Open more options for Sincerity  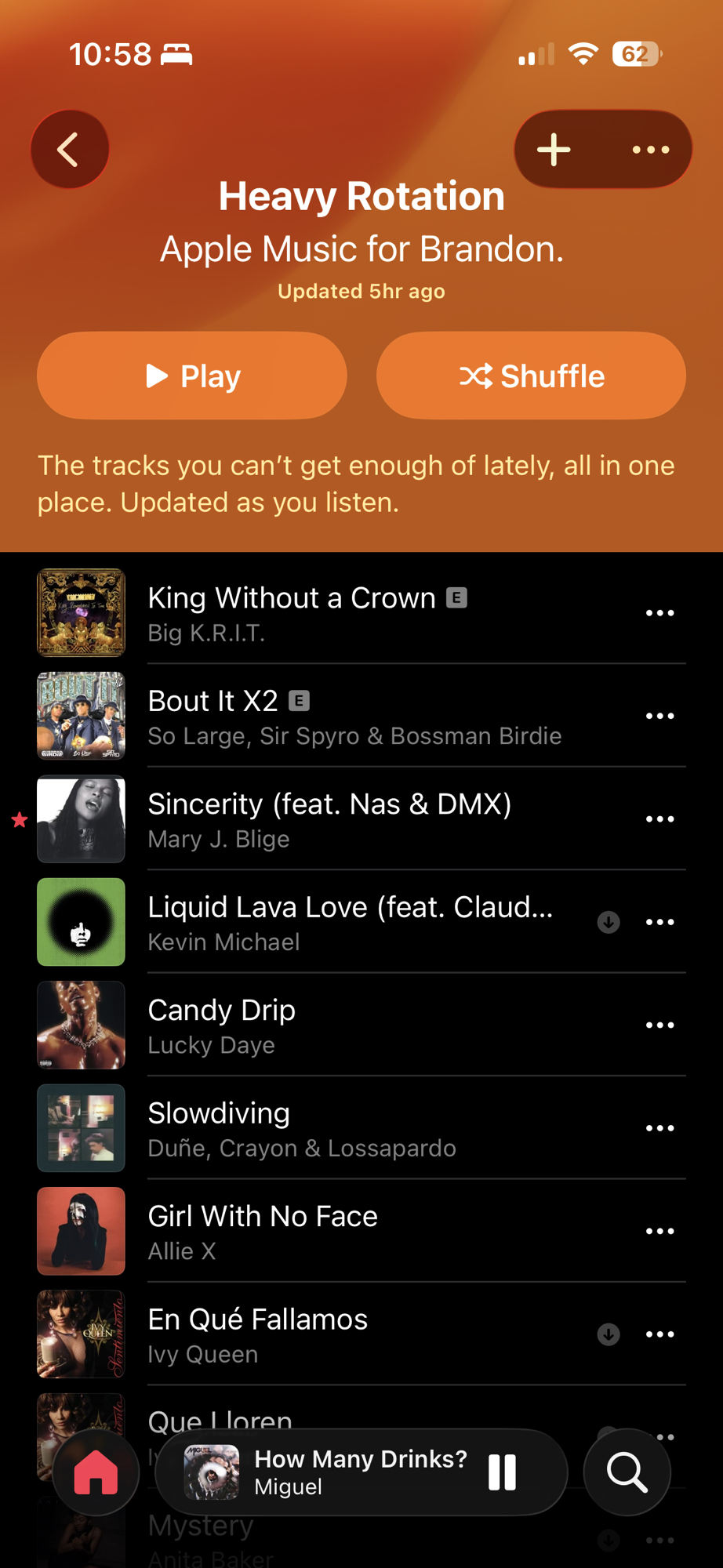point(659,819)
